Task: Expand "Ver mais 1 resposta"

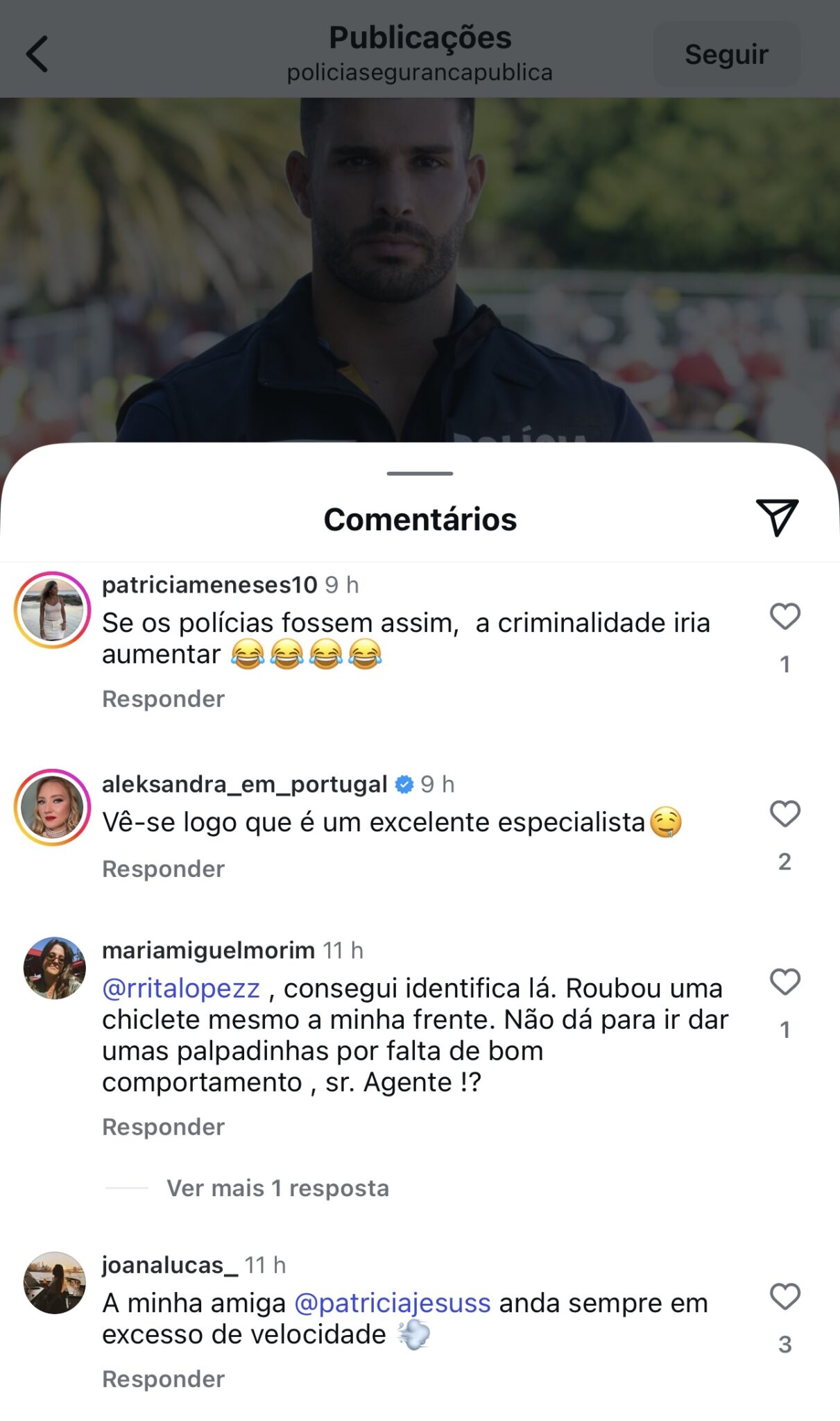Action: click(x=277, y=1188)
